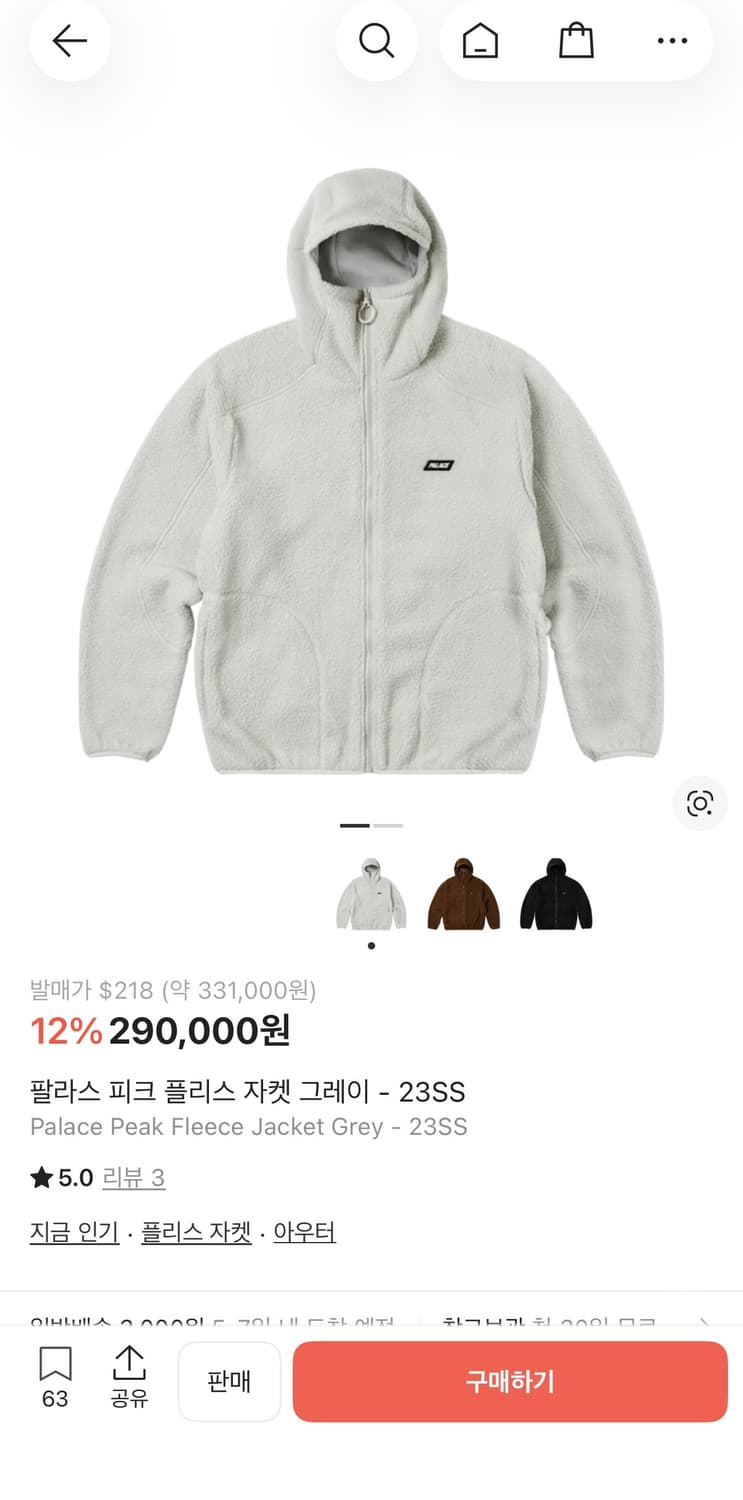Open the 리뷰 3 reviews link

click(136, 1178)
